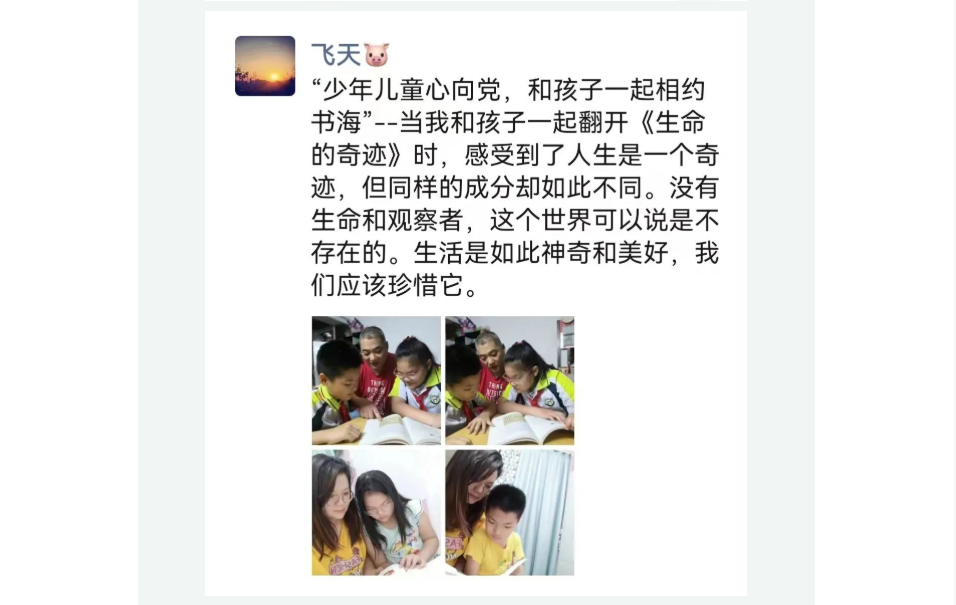Open the second photo in the top row
Viewport: 956px width, 605px height.
[x=509, y=380]
